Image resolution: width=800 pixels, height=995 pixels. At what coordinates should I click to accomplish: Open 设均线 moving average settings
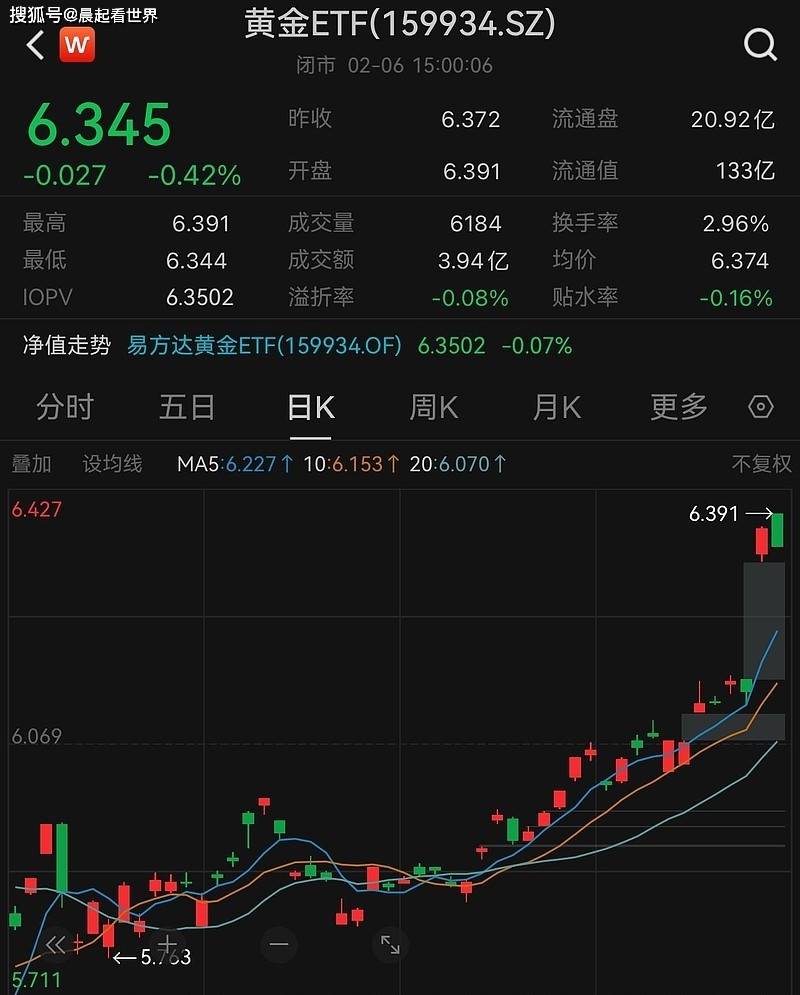click(111, 463)
